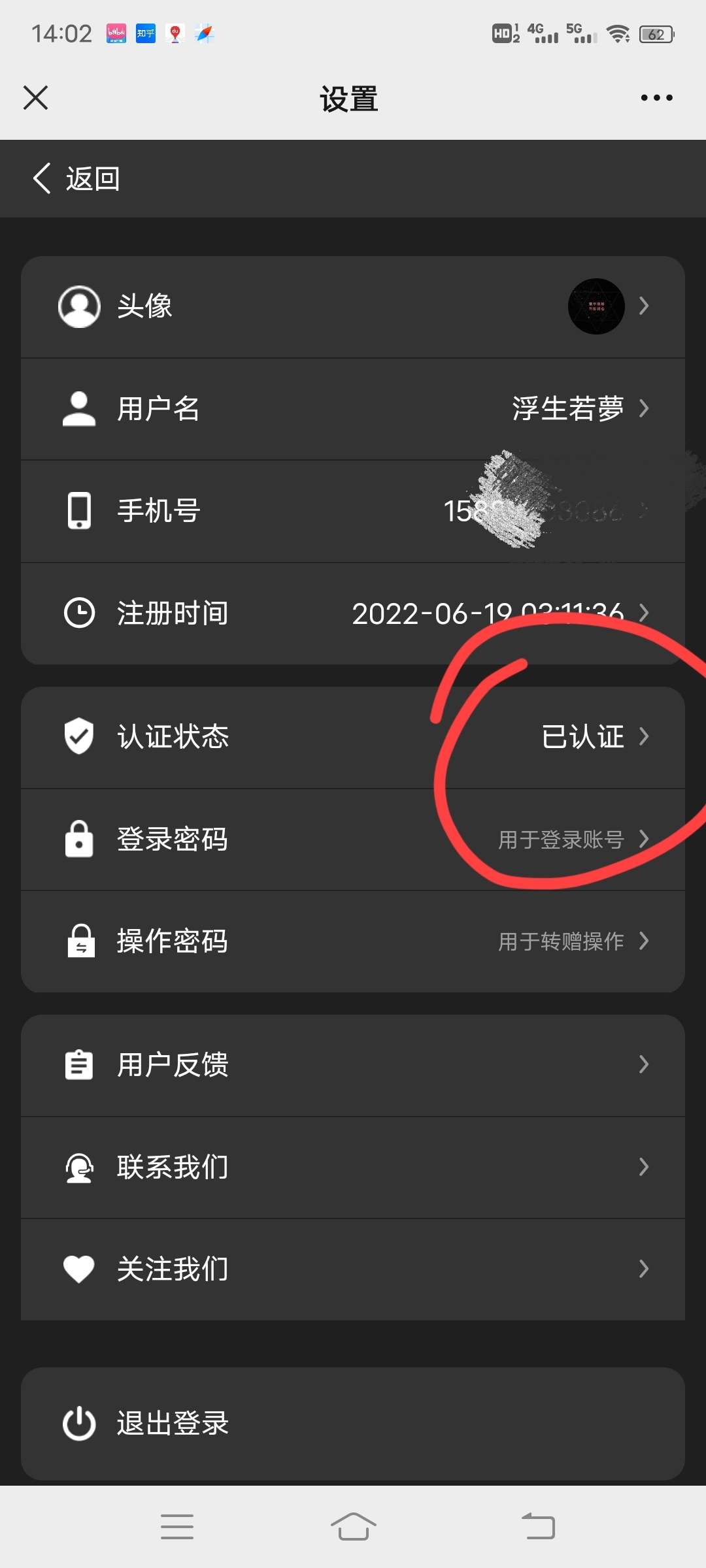Open 用户反馈 user feedback
706x1568 pixels.
point(353,1065)
